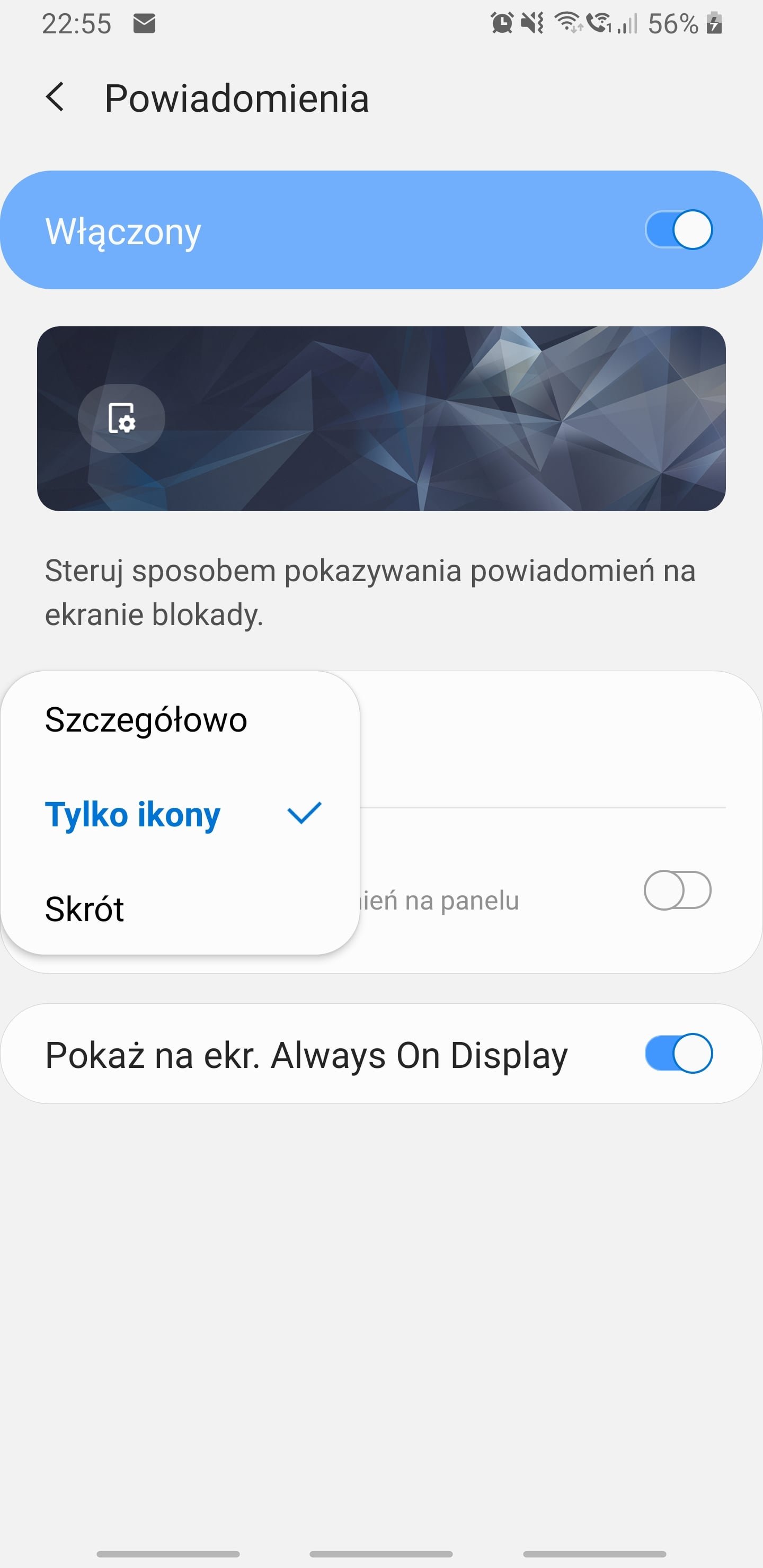
Task: Select the Szczegółowo option
Action: (x=180, y=719)
